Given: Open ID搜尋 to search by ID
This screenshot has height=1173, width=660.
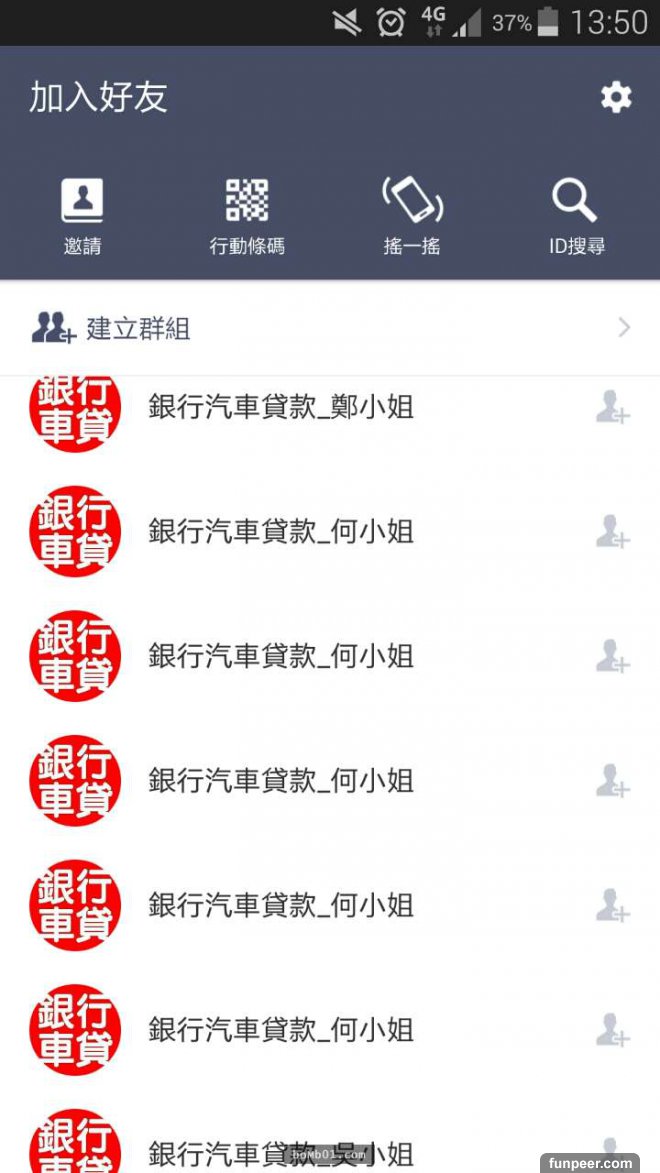Looking at the screenshot, I should pyautogui.click(x=576, y=214).
